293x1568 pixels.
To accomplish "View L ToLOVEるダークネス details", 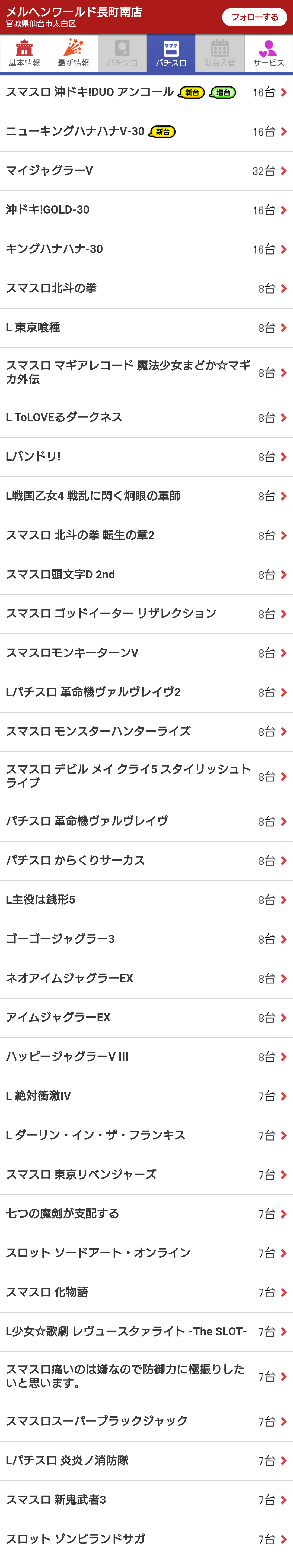I will (x=146, y=418).
